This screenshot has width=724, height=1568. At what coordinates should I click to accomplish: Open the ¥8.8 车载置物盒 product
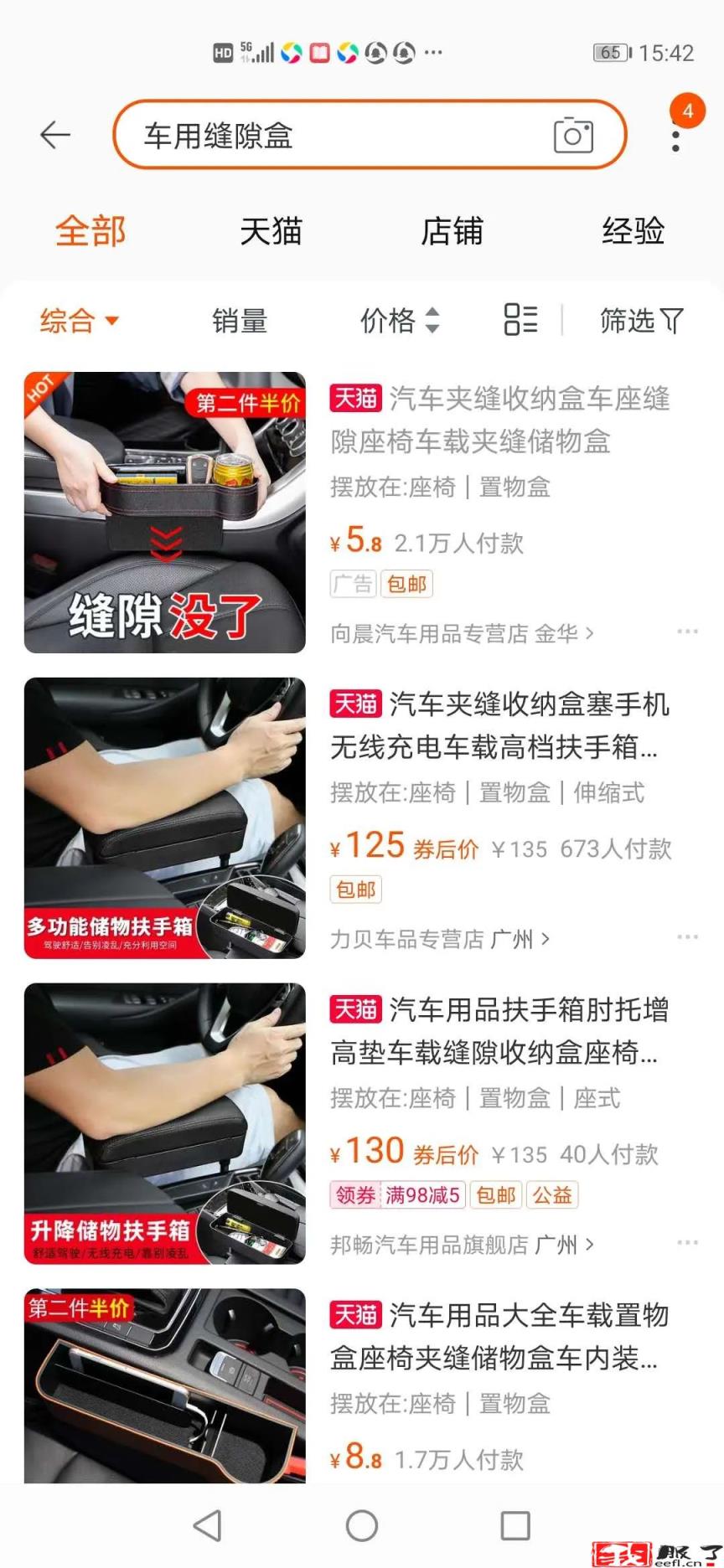(x=499, y=1337)
